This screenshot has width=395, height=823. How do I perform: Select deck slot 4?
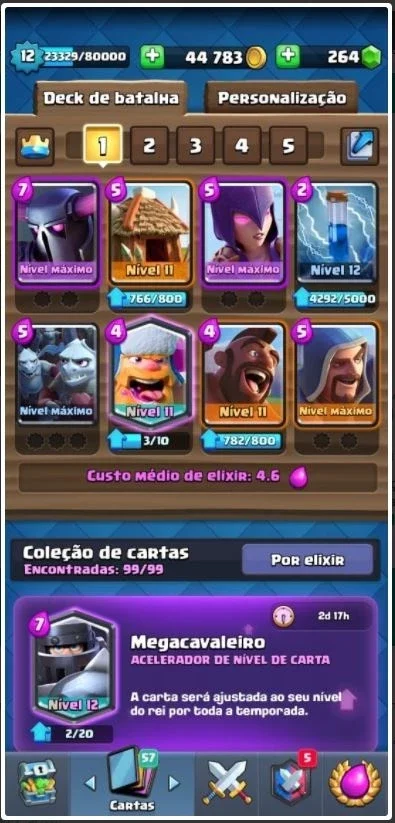(x=241, y=145)
